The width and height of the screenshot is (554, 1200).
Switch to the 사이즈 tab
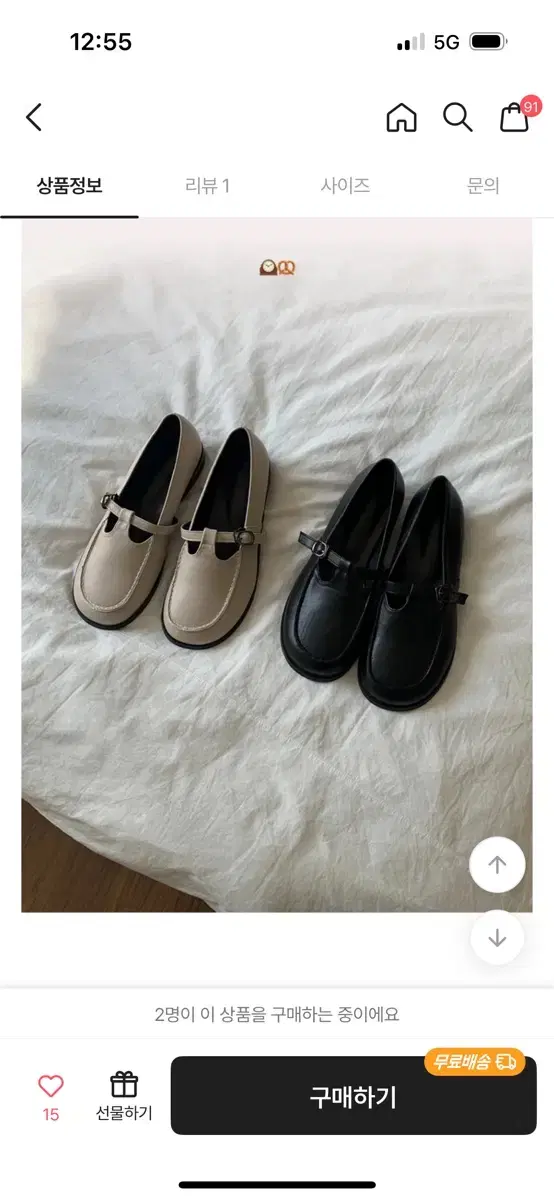[345, 185]
